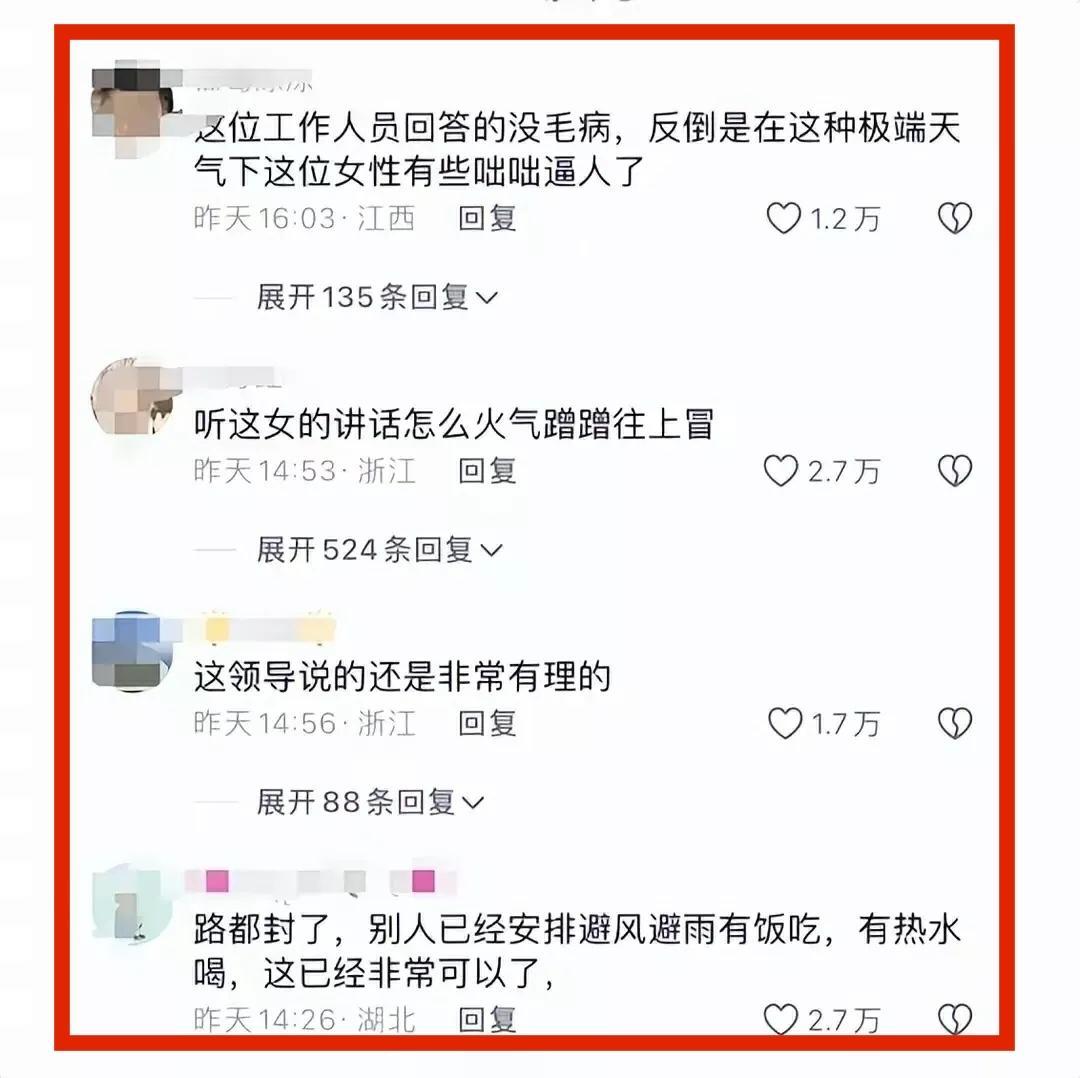The height and width of the screenshot is (1078, 1080).
Task: Dislike the comment posted at 14:53
Action: point(955,470)
